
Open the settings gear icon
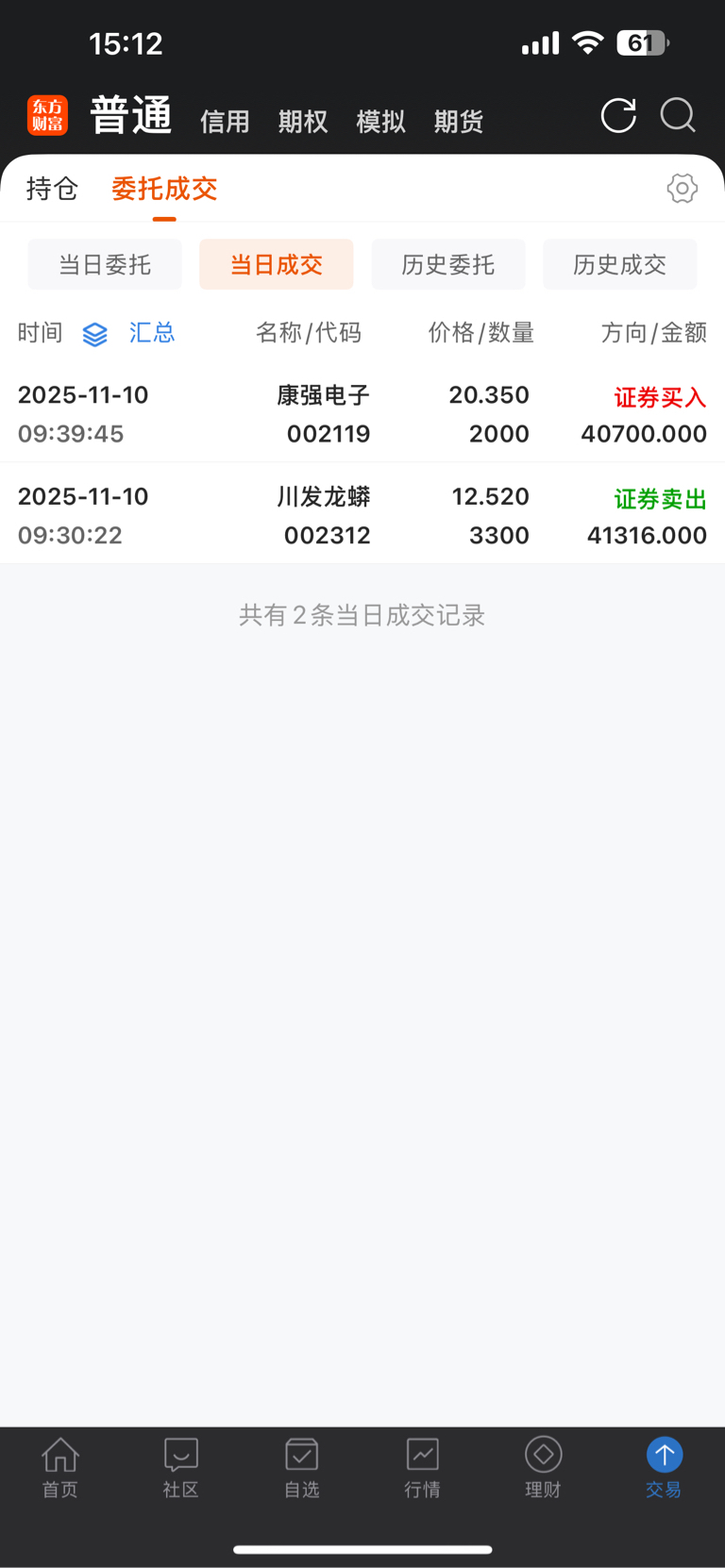tap(682, 188)
